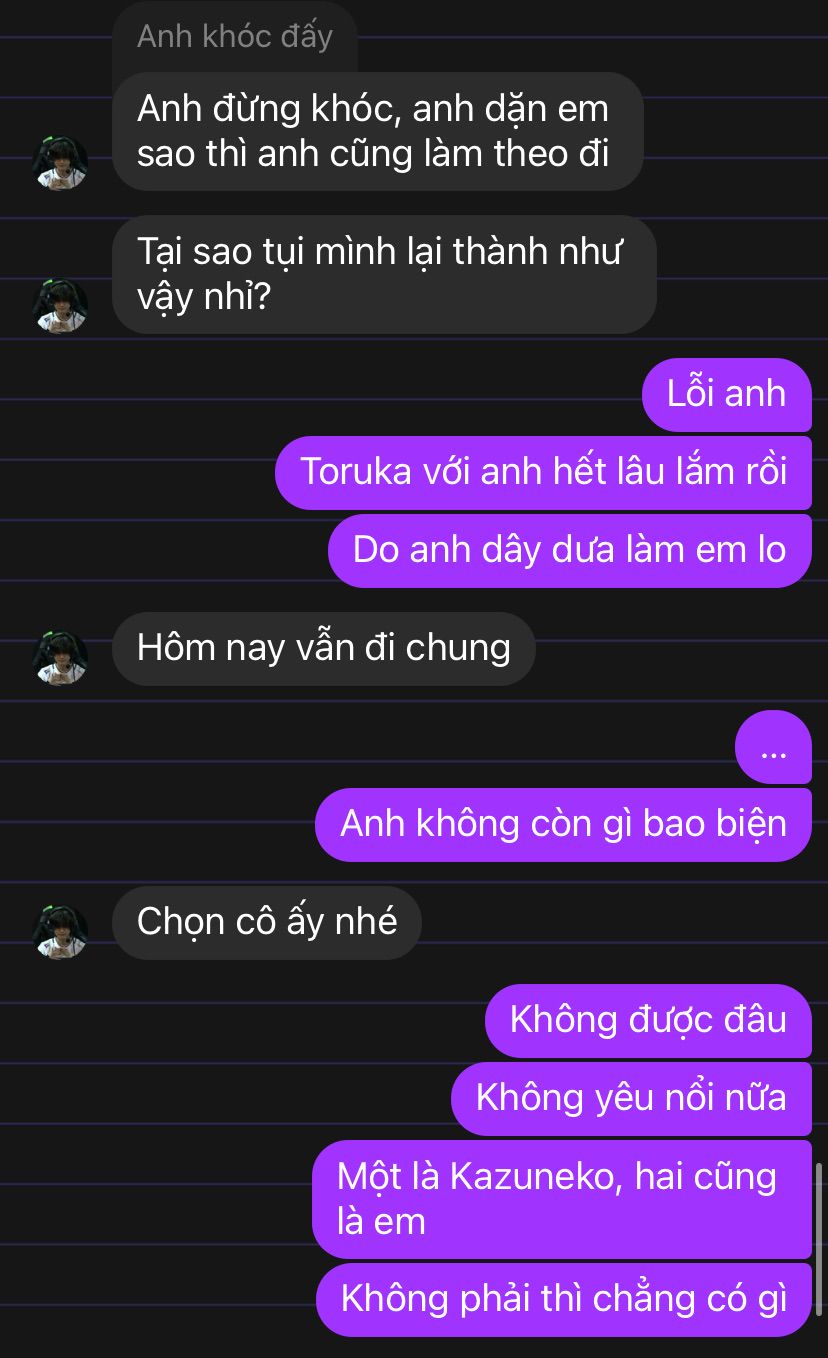
Task: View profile from avatar beside "Hôm nay vẫn đi chung"
Action: coord(60,657)
